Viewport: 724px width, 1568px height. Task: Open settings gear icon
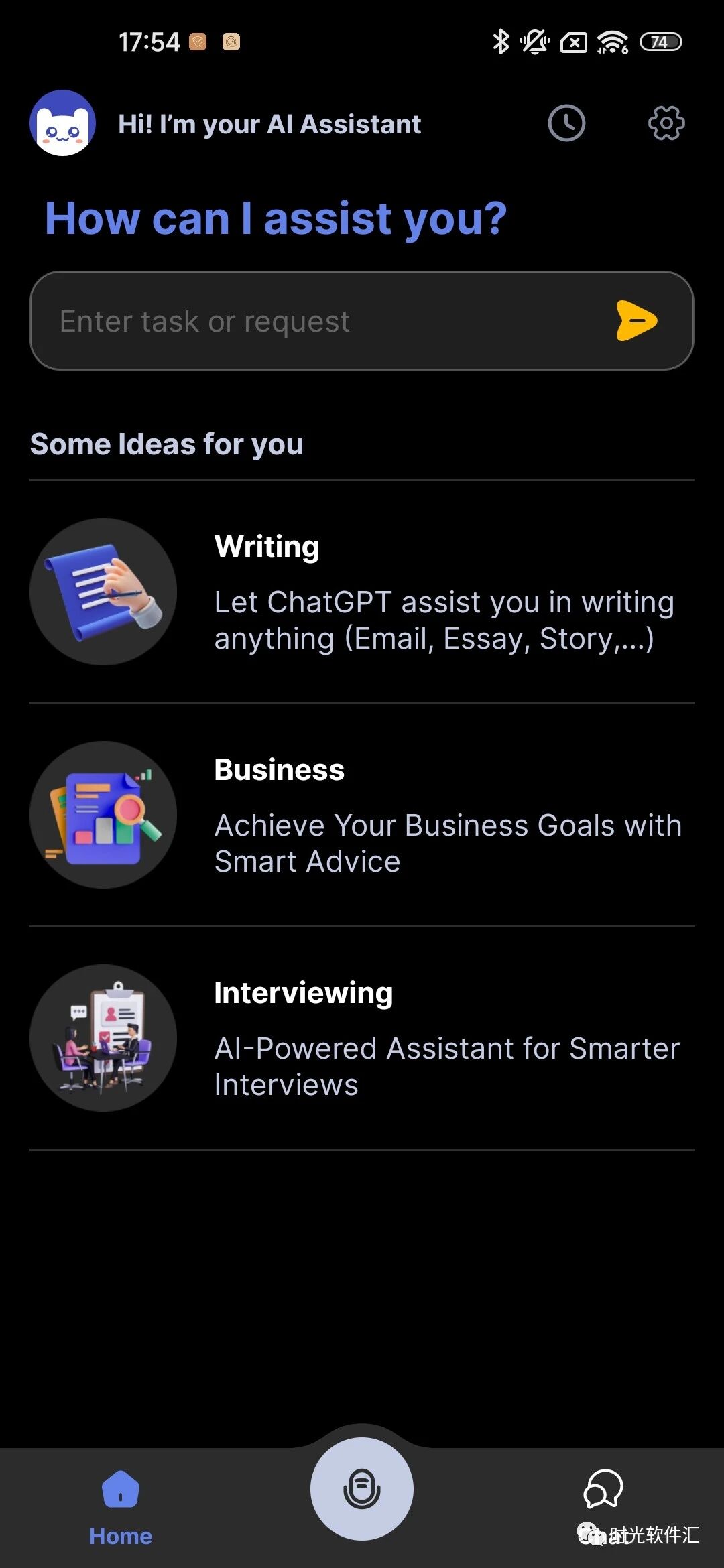point(666,123)
